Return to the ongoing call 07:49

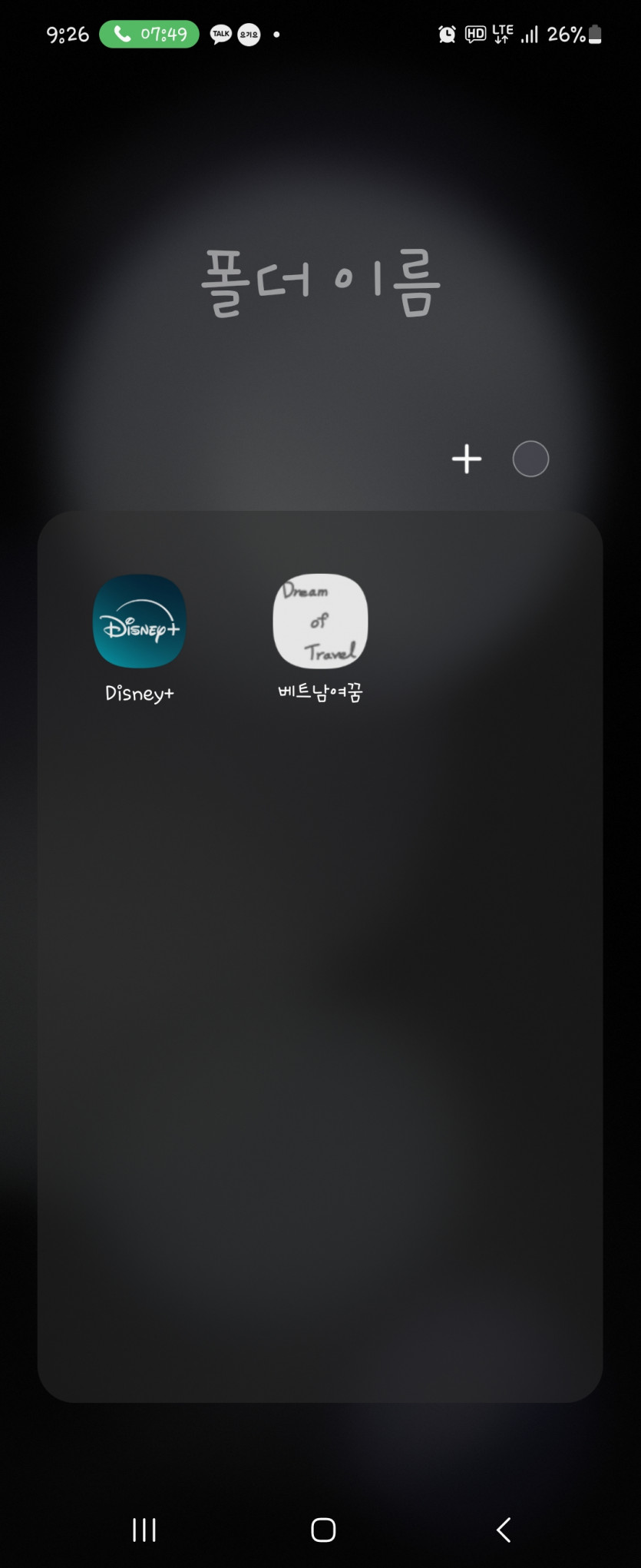click(150, 35)
